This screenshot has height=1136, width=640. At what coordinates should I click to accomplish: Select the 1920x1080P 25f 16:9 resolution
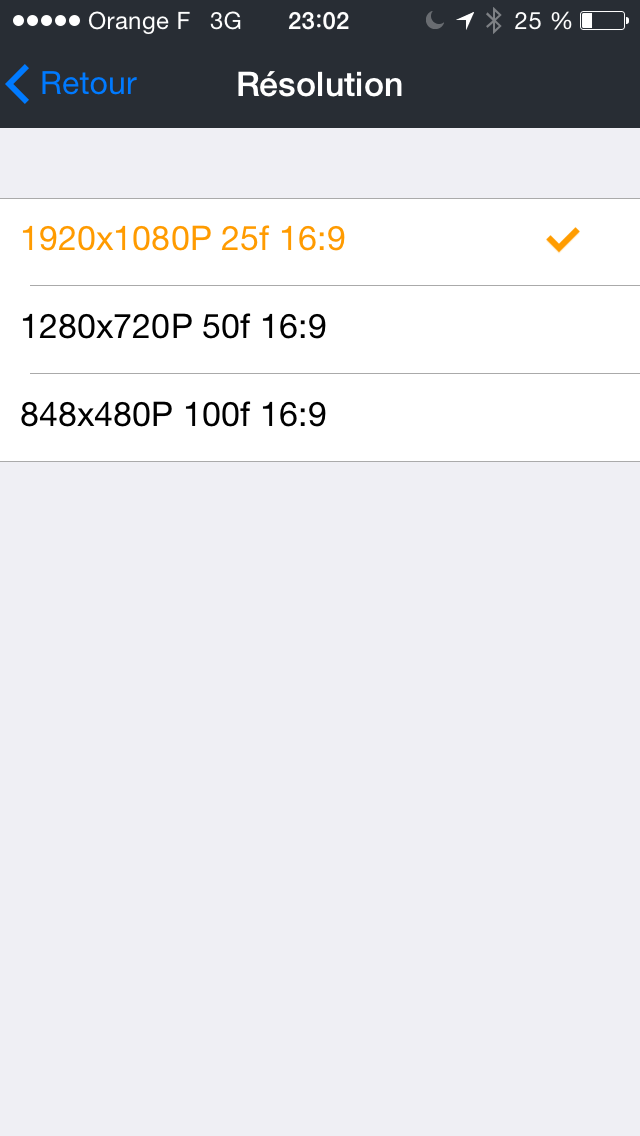(320, 241)
